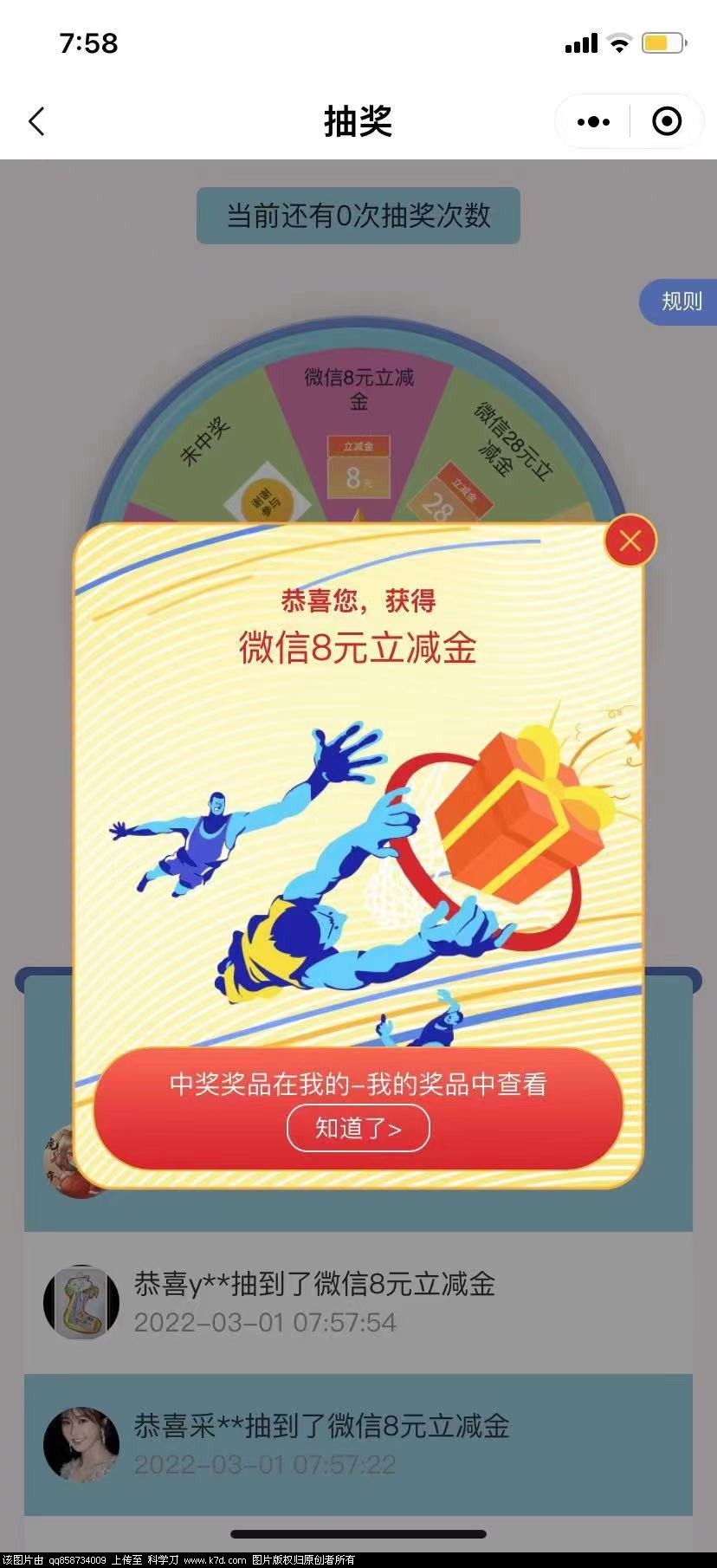Close the mini program via circle icon

click(x=666, y=122)
